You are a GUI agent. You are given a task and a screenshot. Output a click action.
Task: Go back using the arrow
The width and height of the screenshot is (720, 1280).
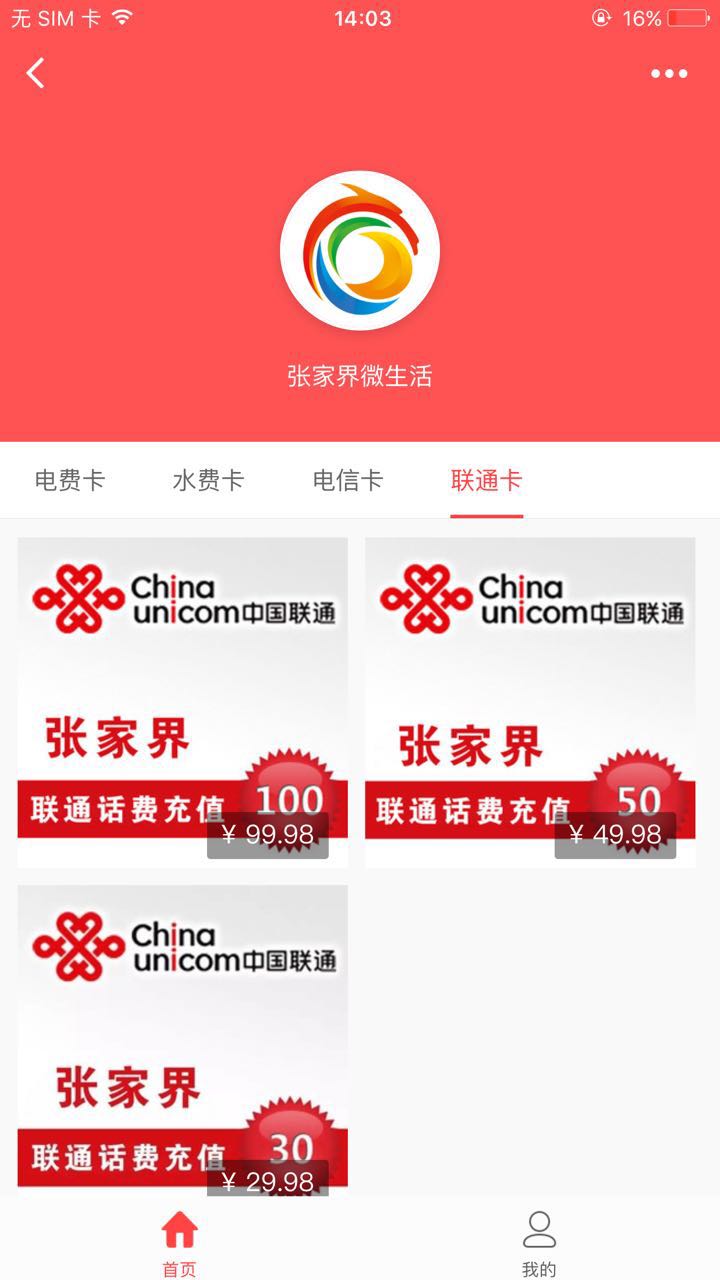point(36,73)
